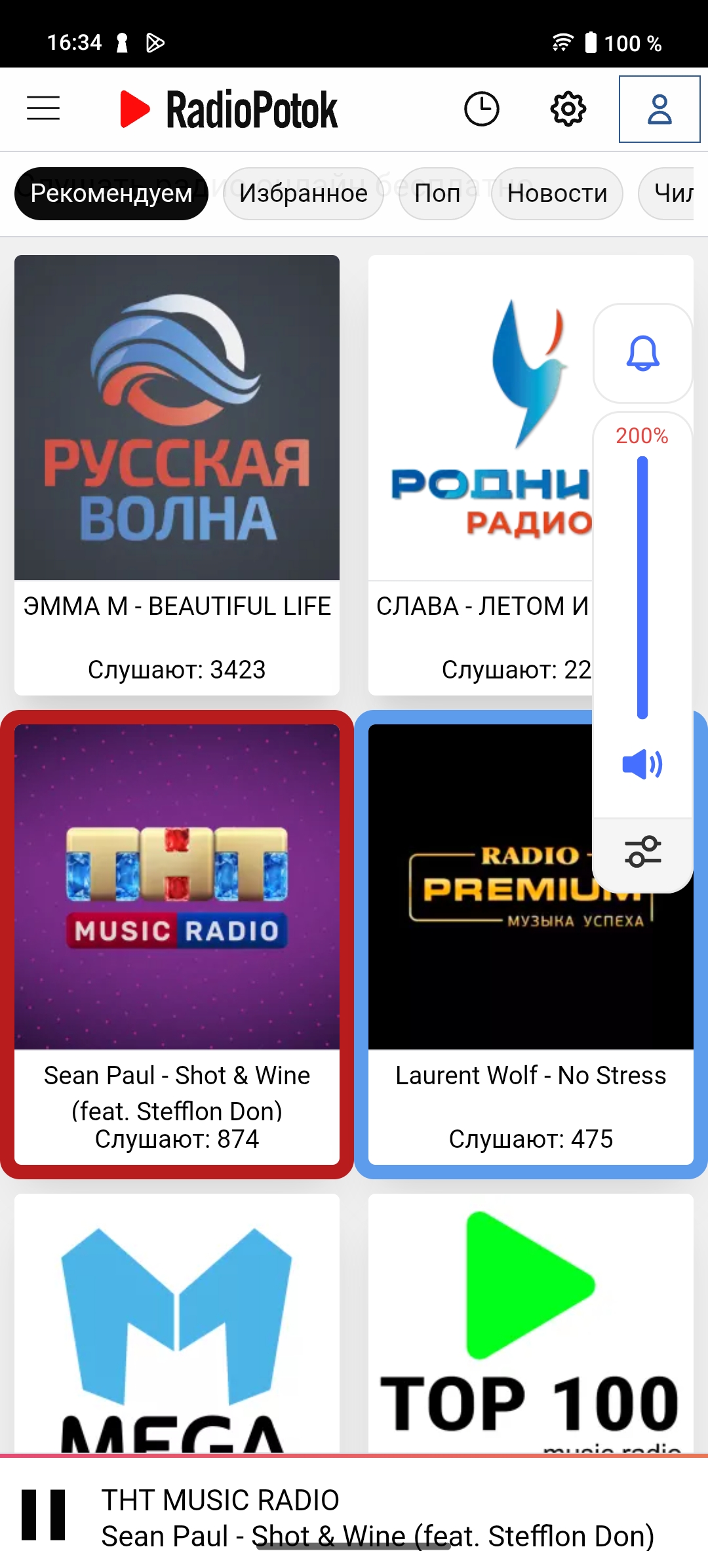Open the settings gear
The height and width of the screenshot is (1568, 708).
point(568,109)
